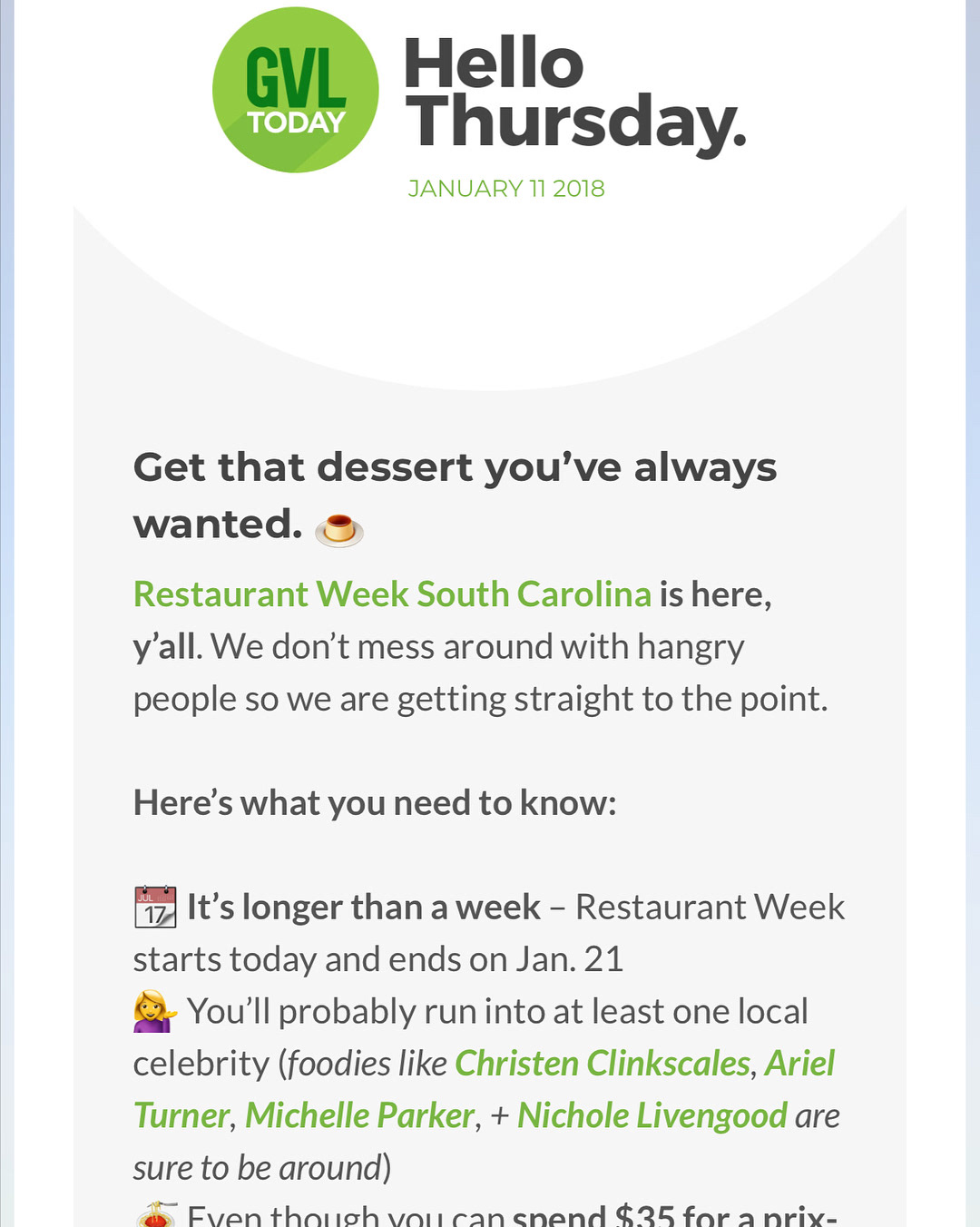Viewport: 980px width, 1227px height.
Task: Open the Restaurant Week South Carolina link
Action: 392,594
